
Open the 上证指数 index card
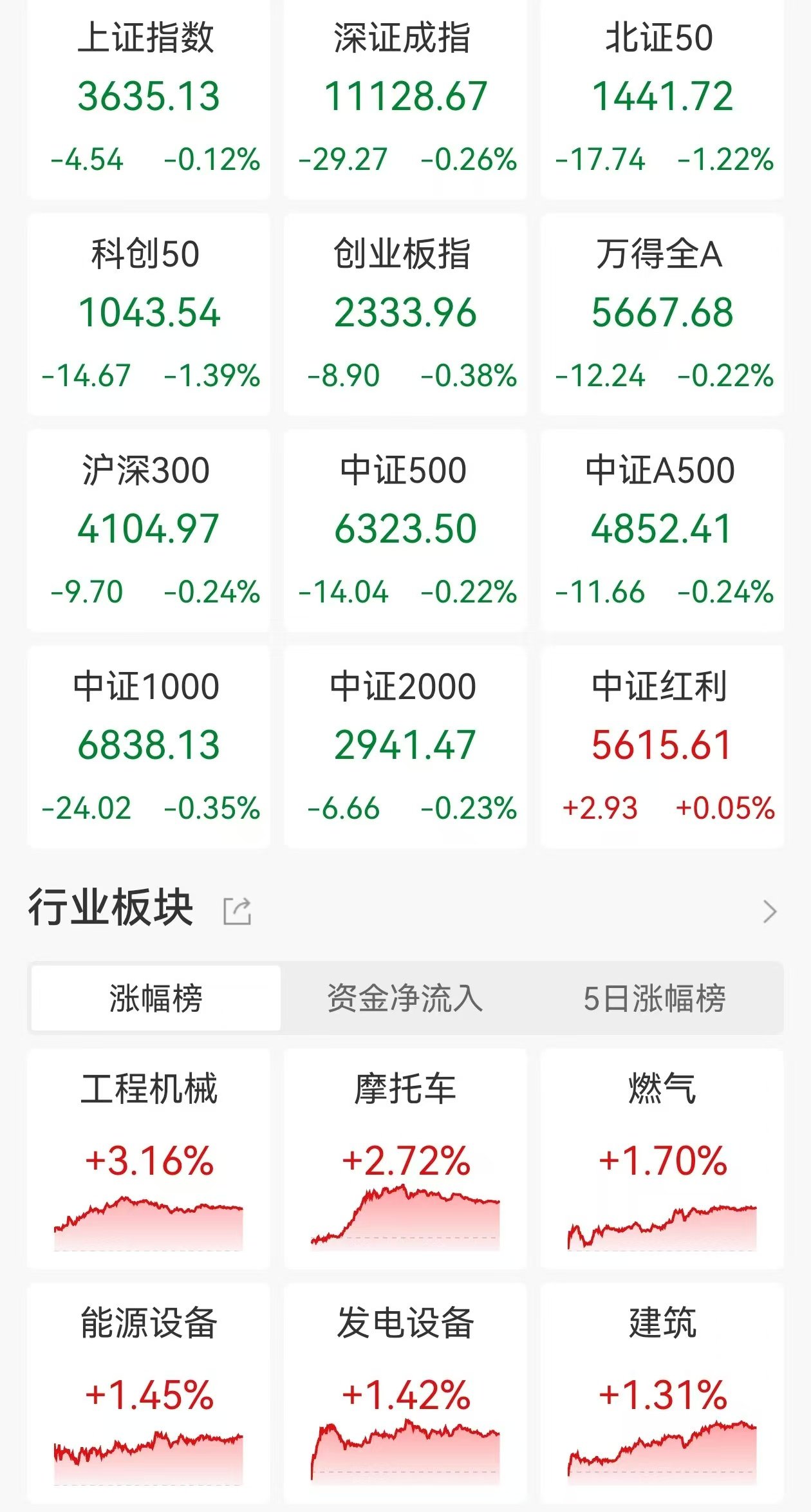(149, 97)
